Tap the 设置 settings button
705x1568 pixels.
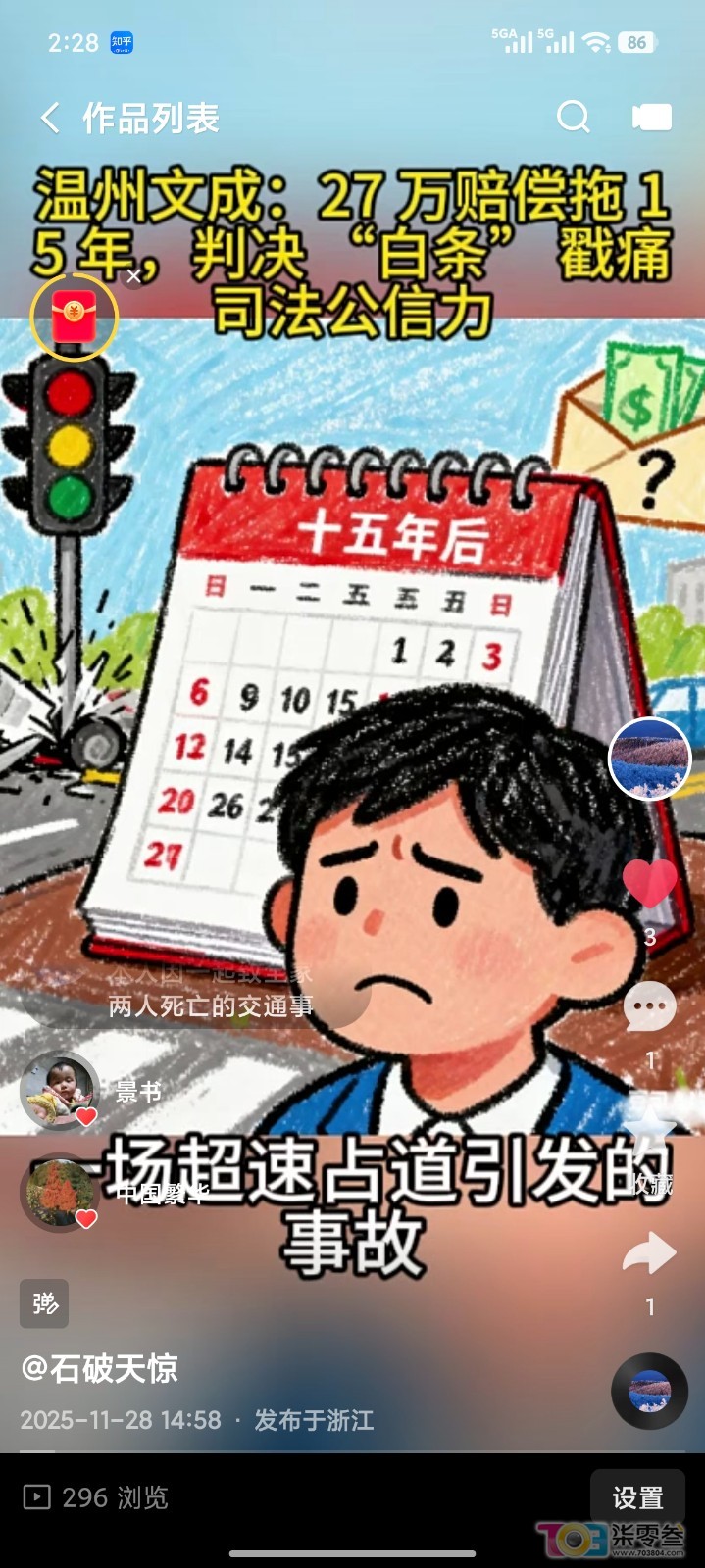tap(637, 1497)
